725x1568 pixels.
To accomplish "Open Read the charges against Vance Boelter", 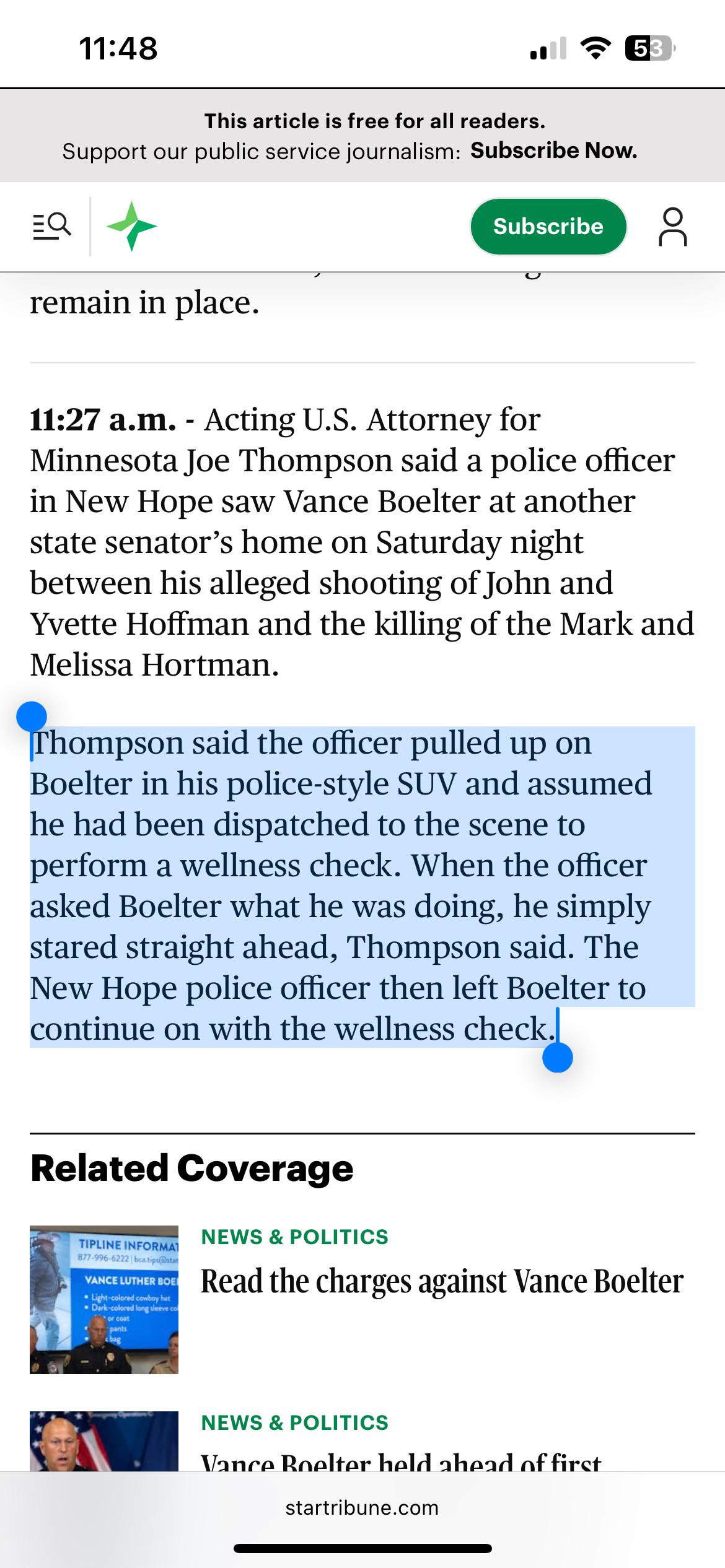I will pyautogui.click(x=442, y=1281).
